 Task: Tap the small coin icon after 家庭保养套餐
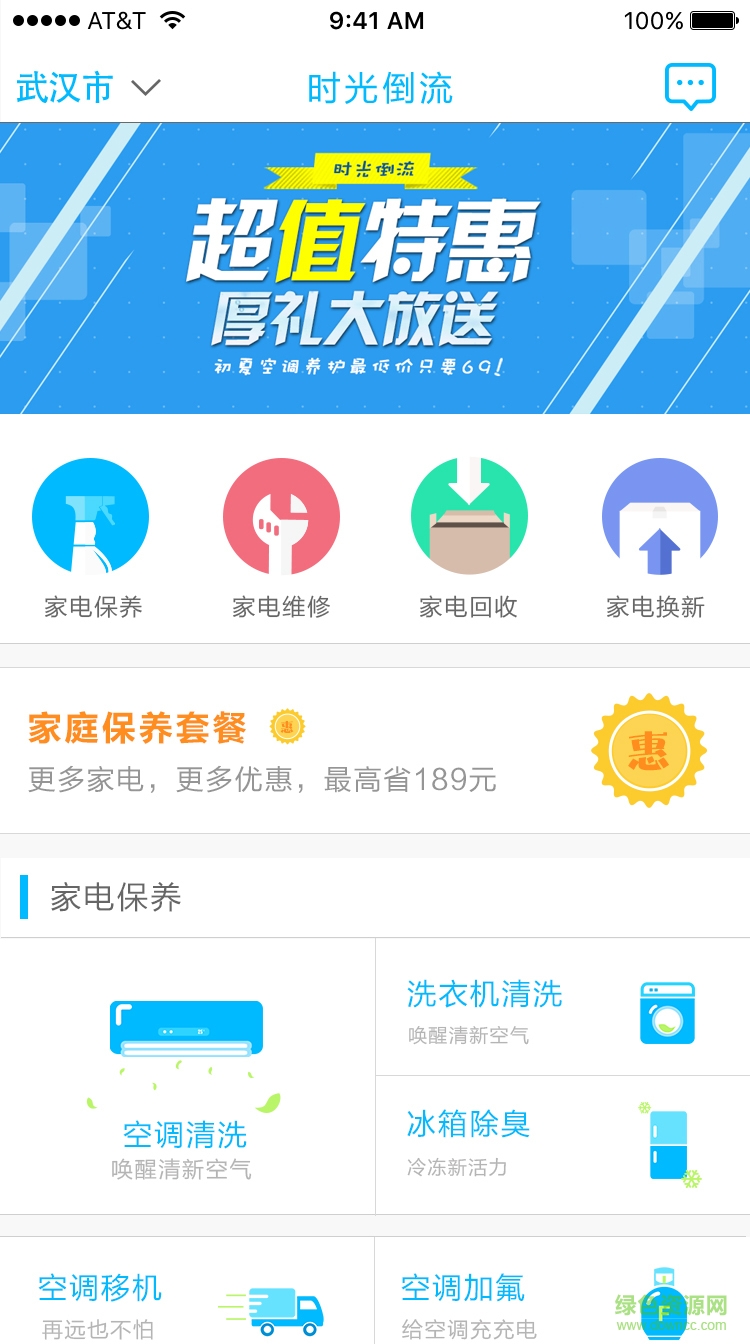[x=288, y=727]
